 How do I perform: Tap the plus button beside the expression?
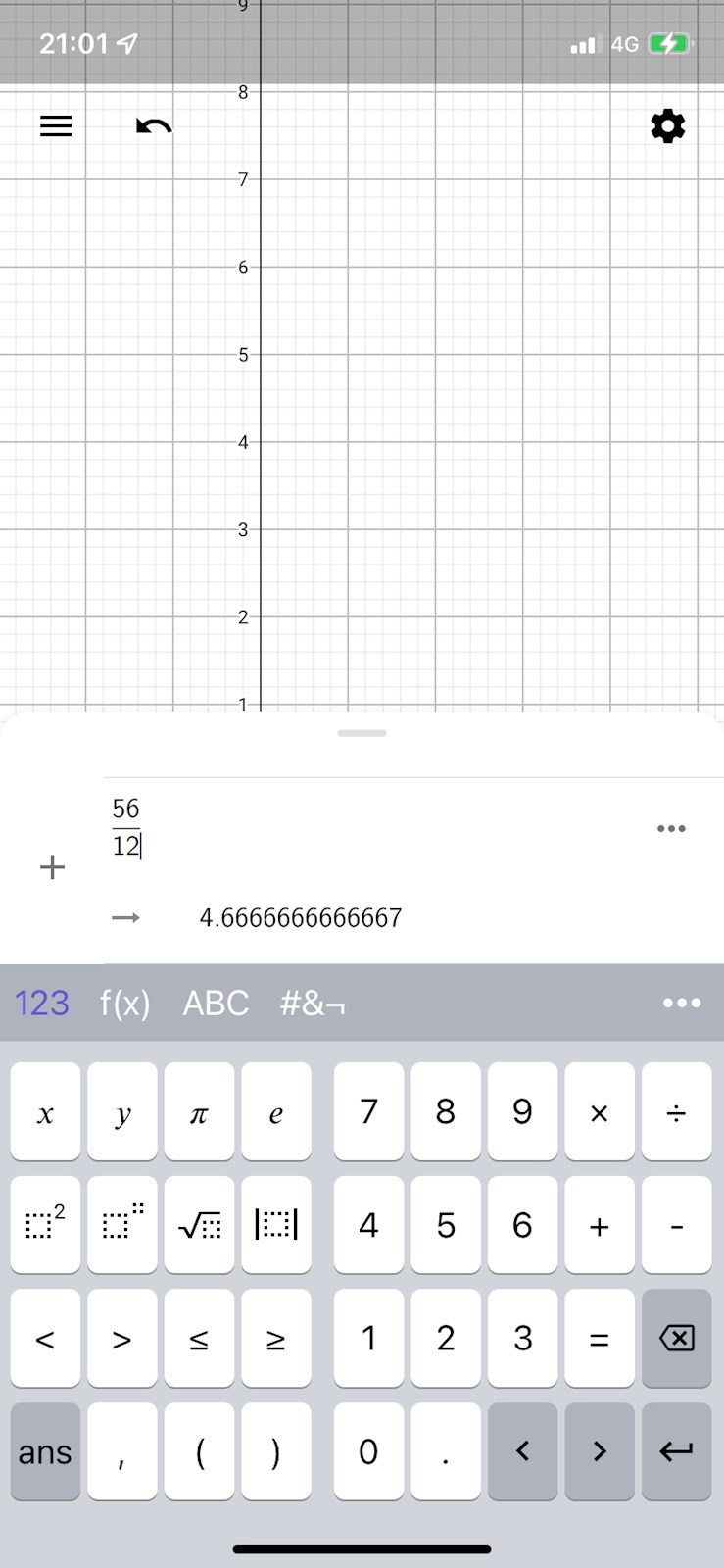pyautogui.click(x=52, y=867)
